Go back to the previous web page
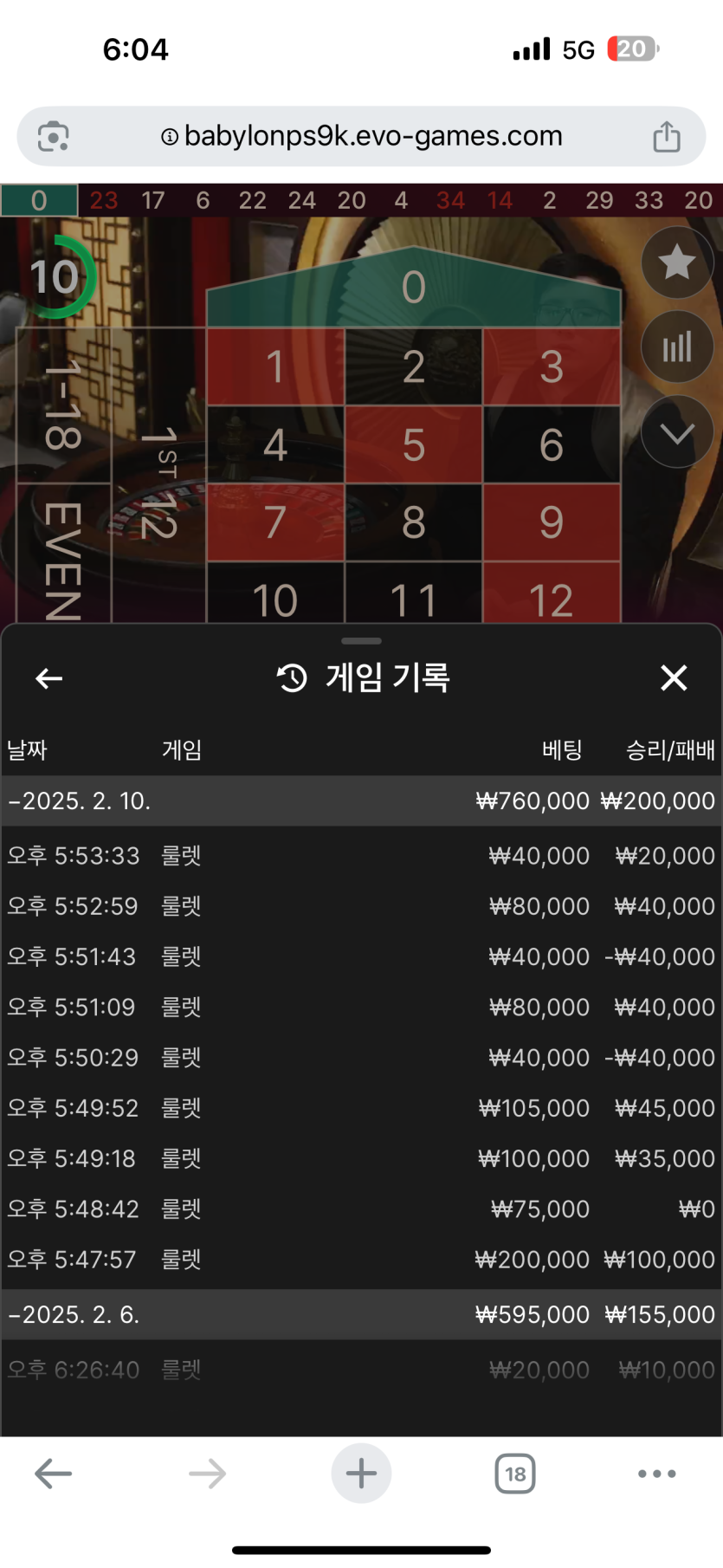This screenshot has width=723, height=1568. tap(53, 1474)
